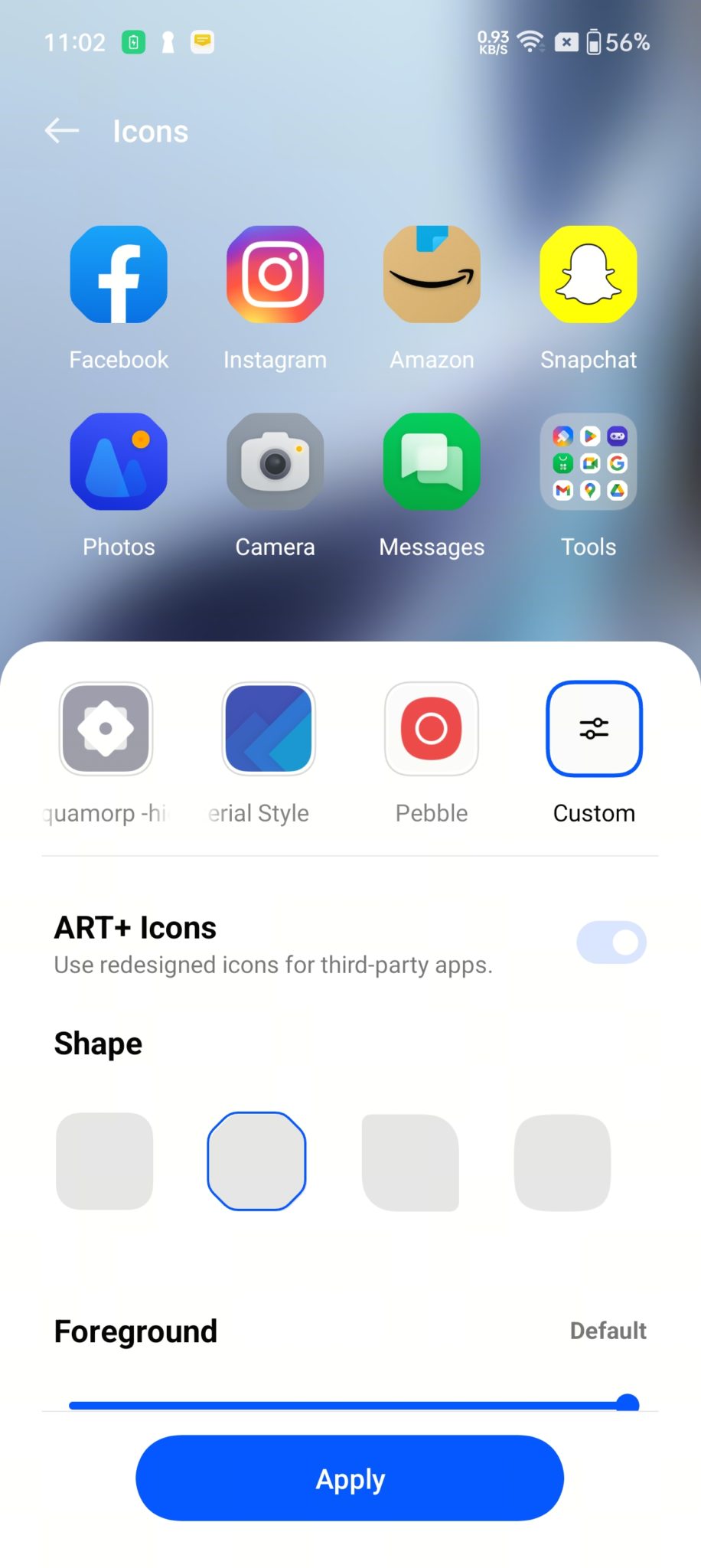Go back from the Icons screen
Screen dimensions: 701x1568
pyautogui.click(x=62, y=131)
